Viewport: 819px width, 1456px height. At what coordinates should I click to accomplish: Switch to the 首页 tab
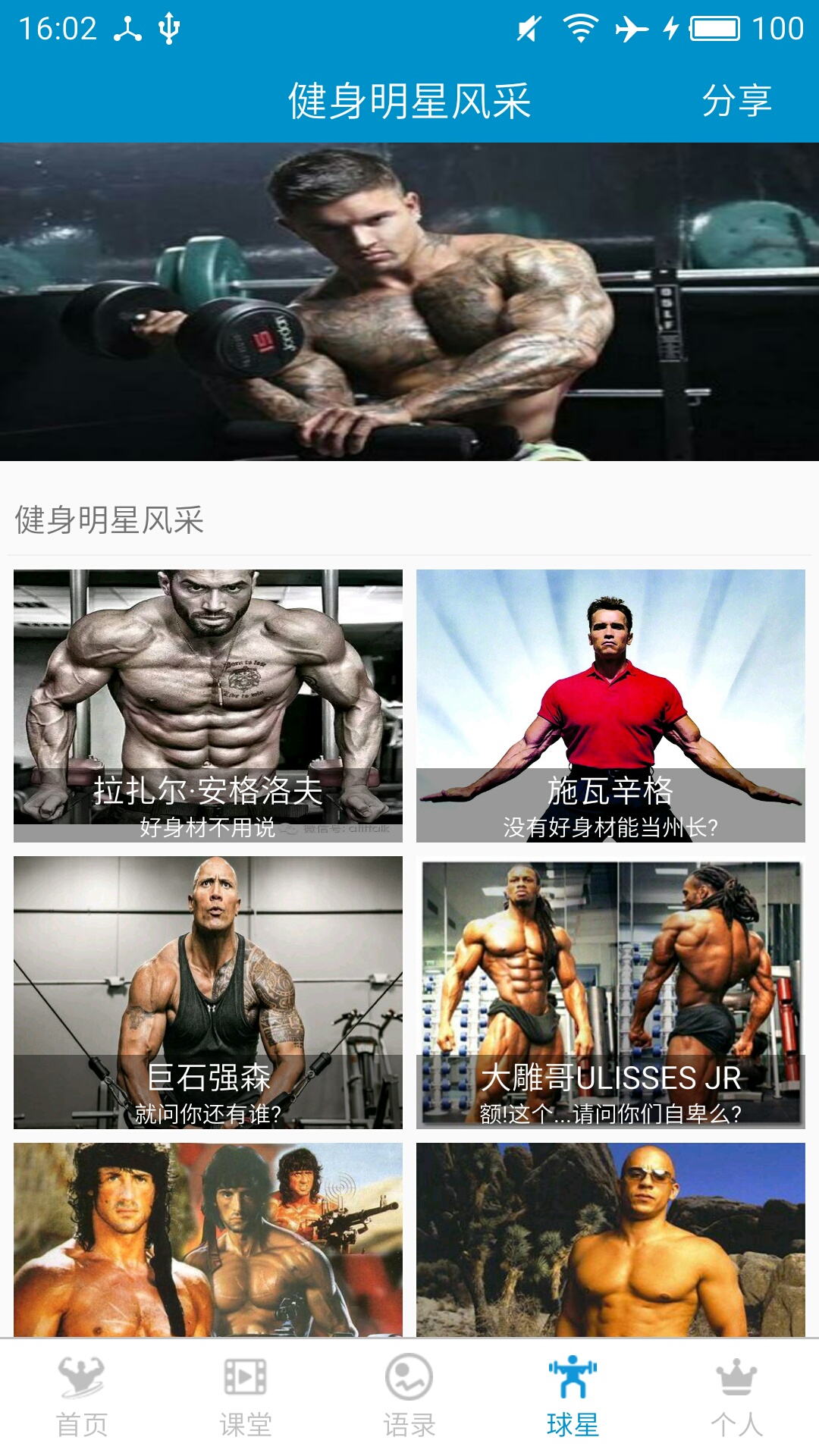click(82, 1397)
